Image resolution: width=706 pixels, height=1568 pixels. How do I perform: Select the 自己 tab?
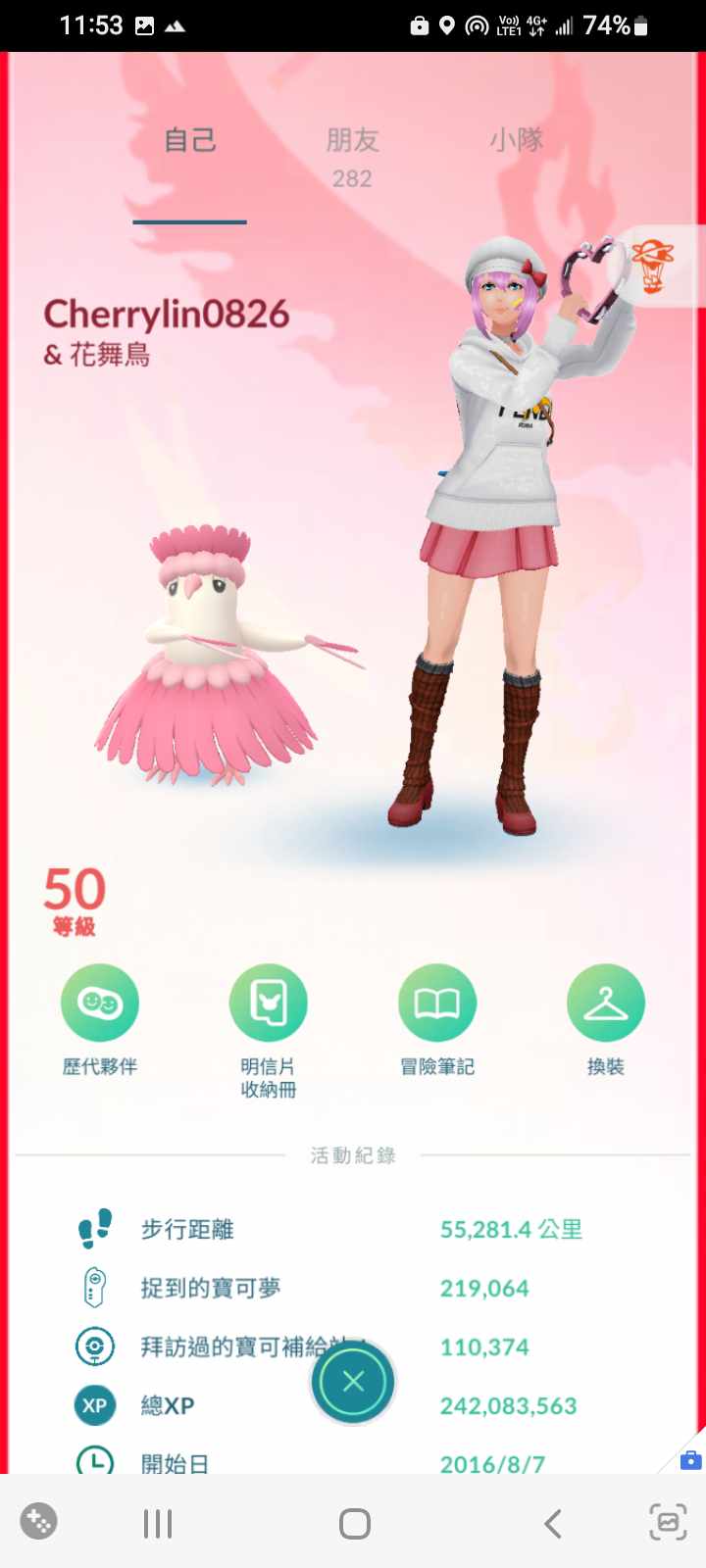[x=189, y=140]
